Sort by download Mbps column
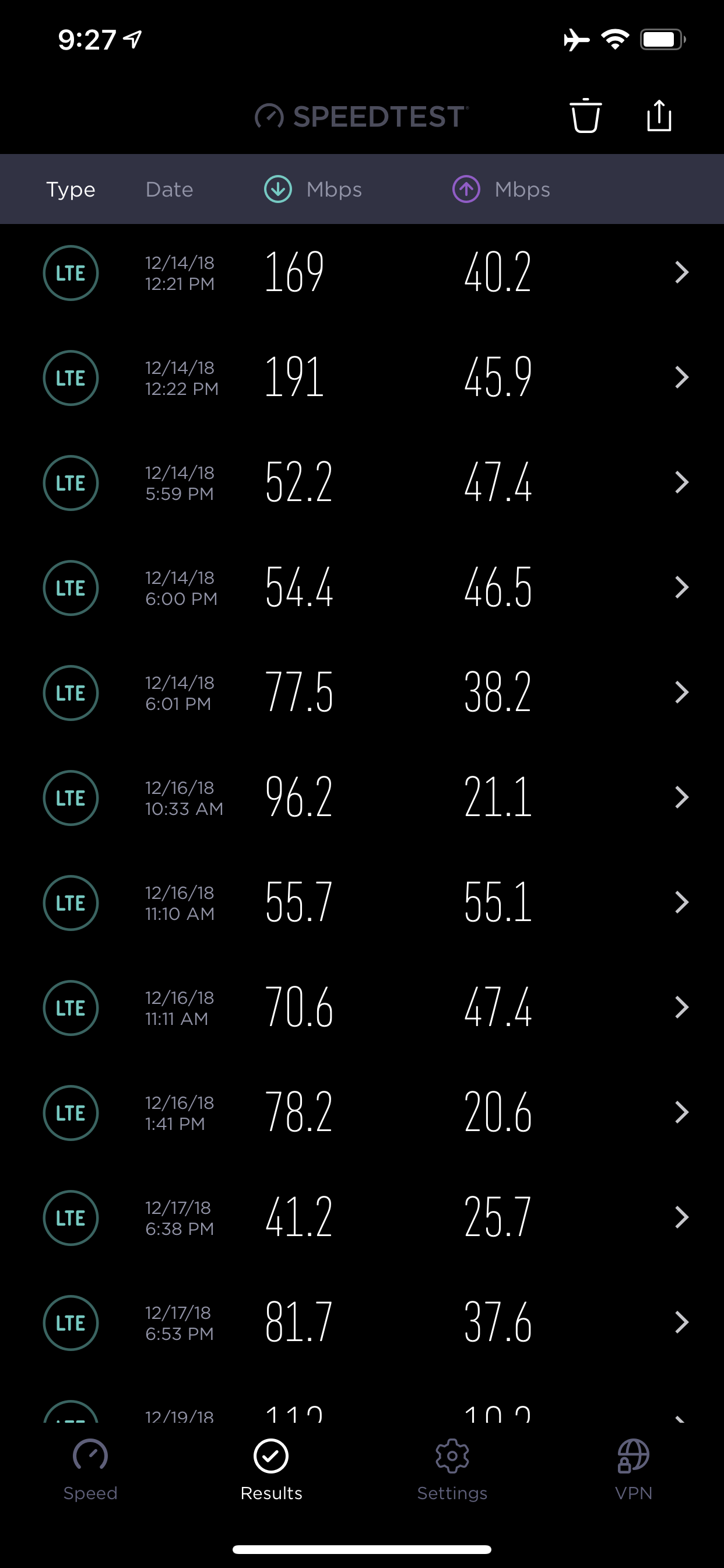Viewport: 724px width, 1568px height. coord(314,190)
